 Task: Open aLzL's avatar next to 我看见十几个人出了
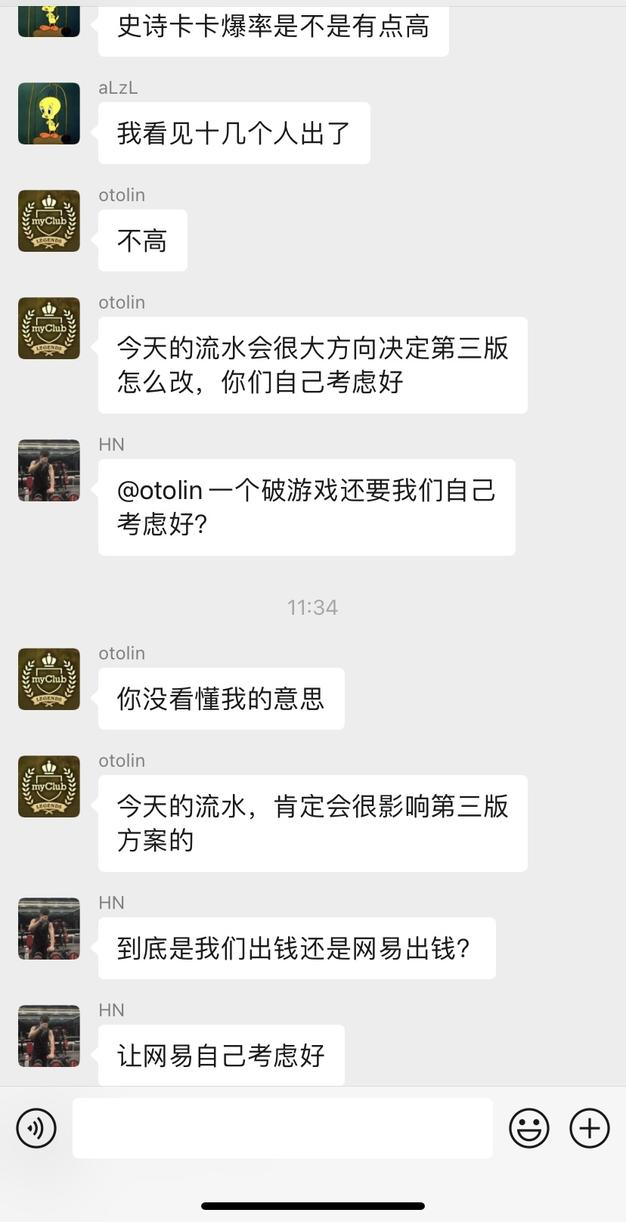tap(49, 113)
